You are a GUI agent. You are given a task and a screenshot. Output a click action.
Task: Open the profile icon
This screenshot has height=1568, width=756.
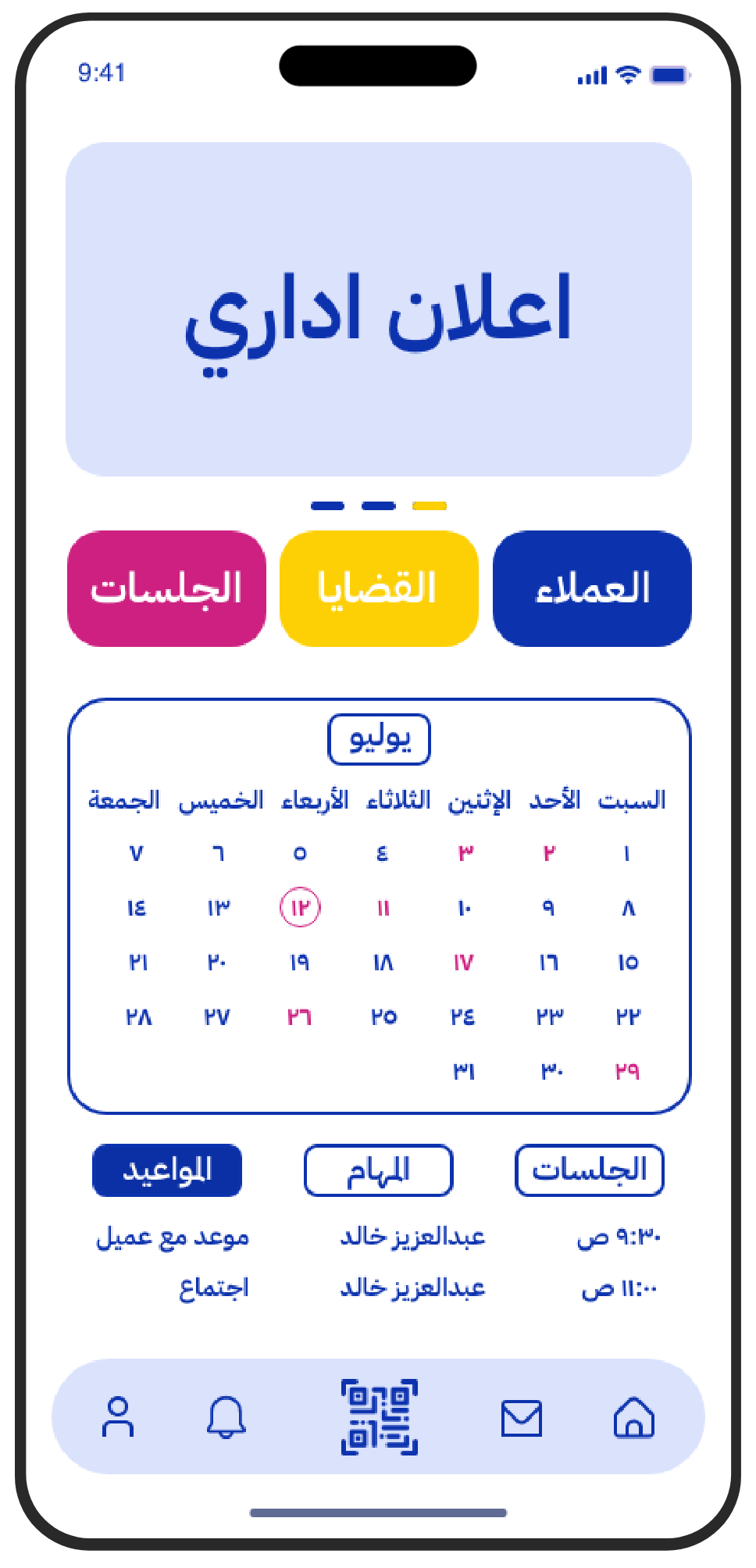pos(118,1417)
